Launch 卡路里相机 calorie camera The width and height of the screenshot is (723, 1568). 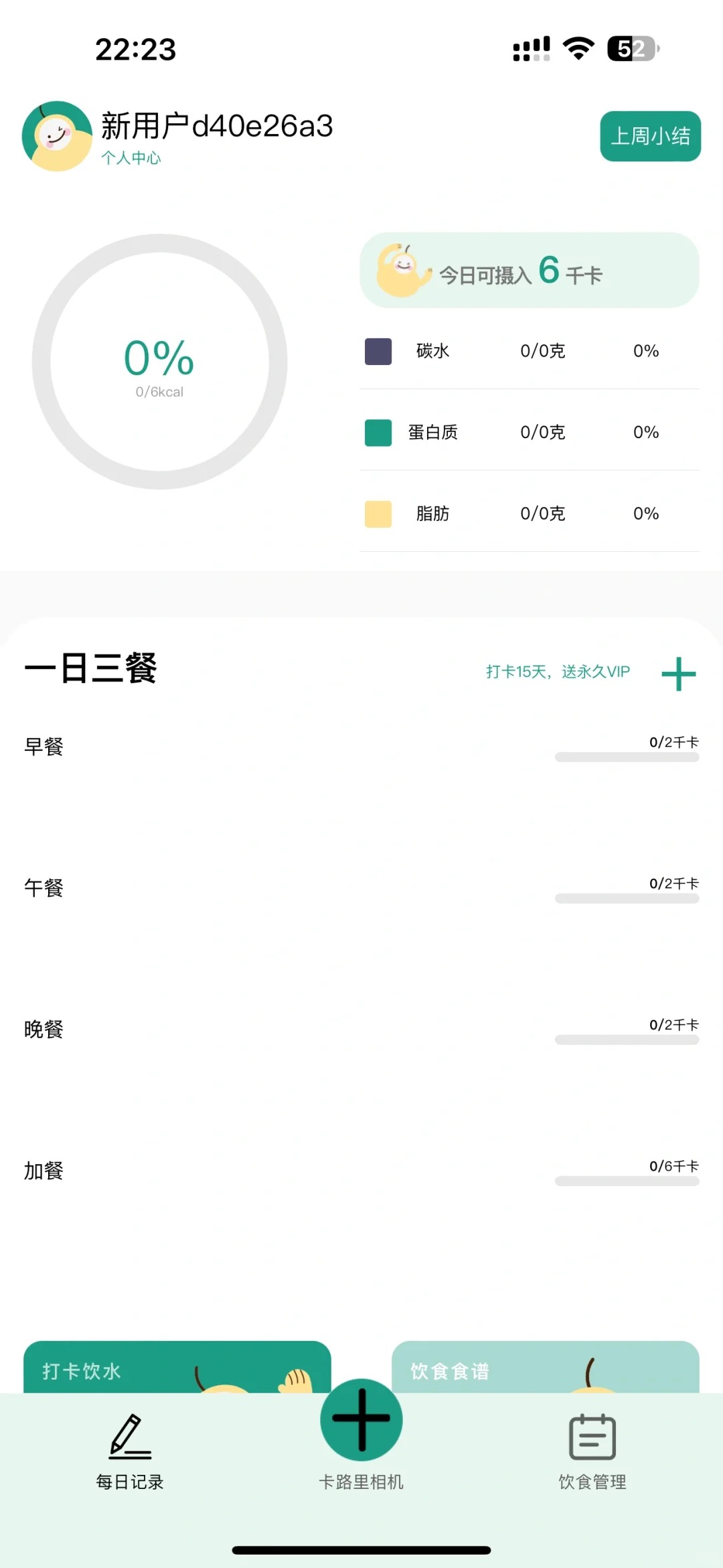[x=361, y=1435]
